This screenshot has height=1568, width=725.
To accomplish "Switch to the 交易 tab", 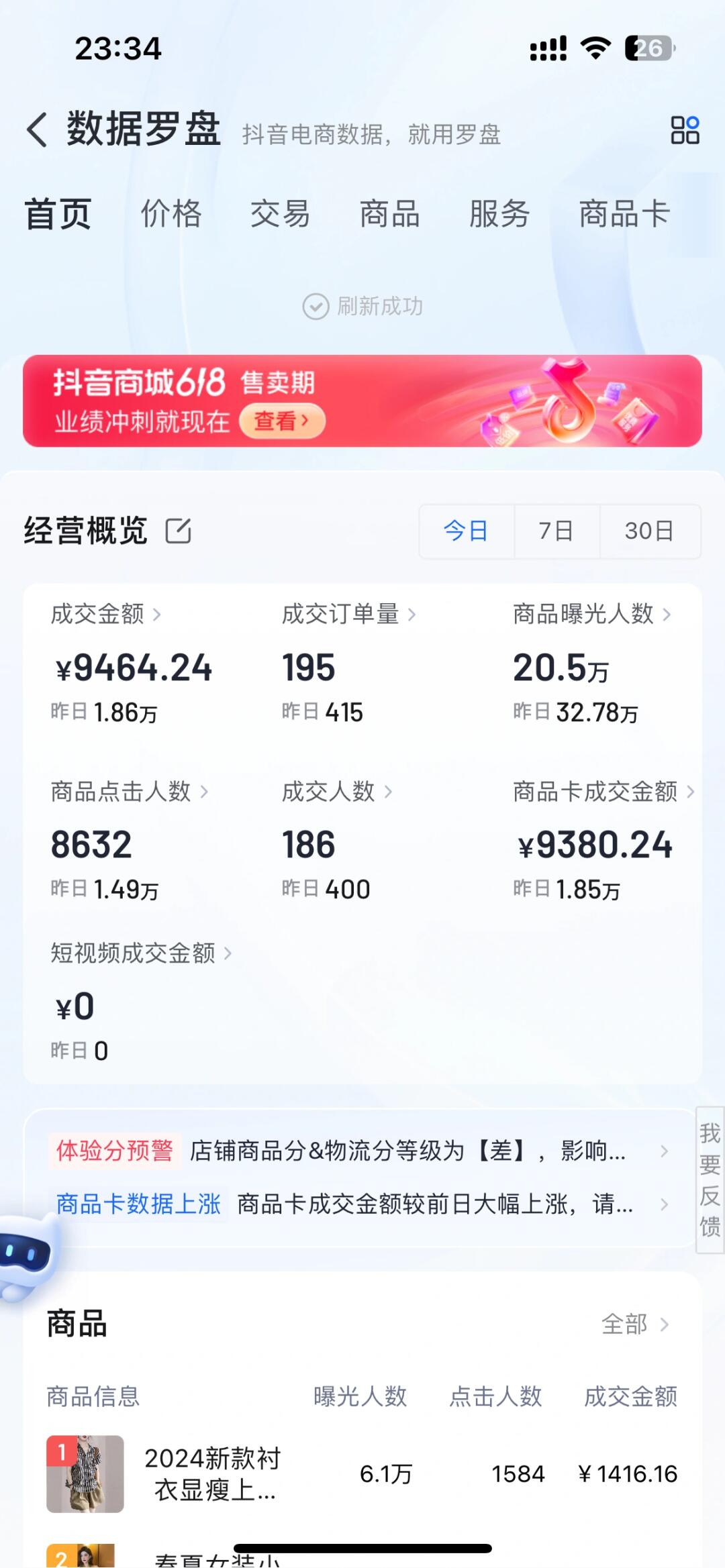I will coord(280,214).
